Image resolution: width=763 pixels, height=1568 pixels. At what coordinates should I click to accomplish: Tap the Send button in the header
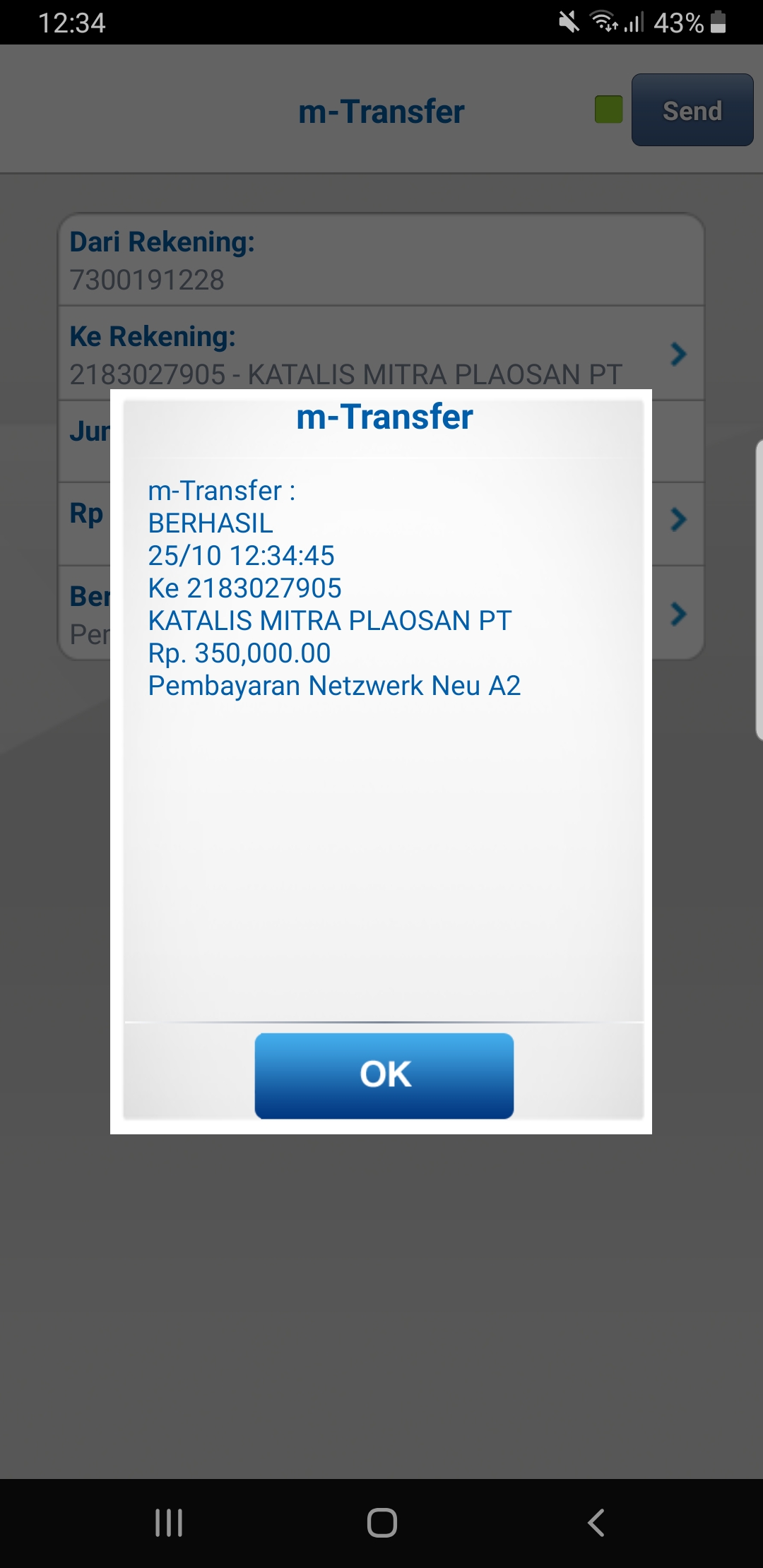[x=692, y=110]
